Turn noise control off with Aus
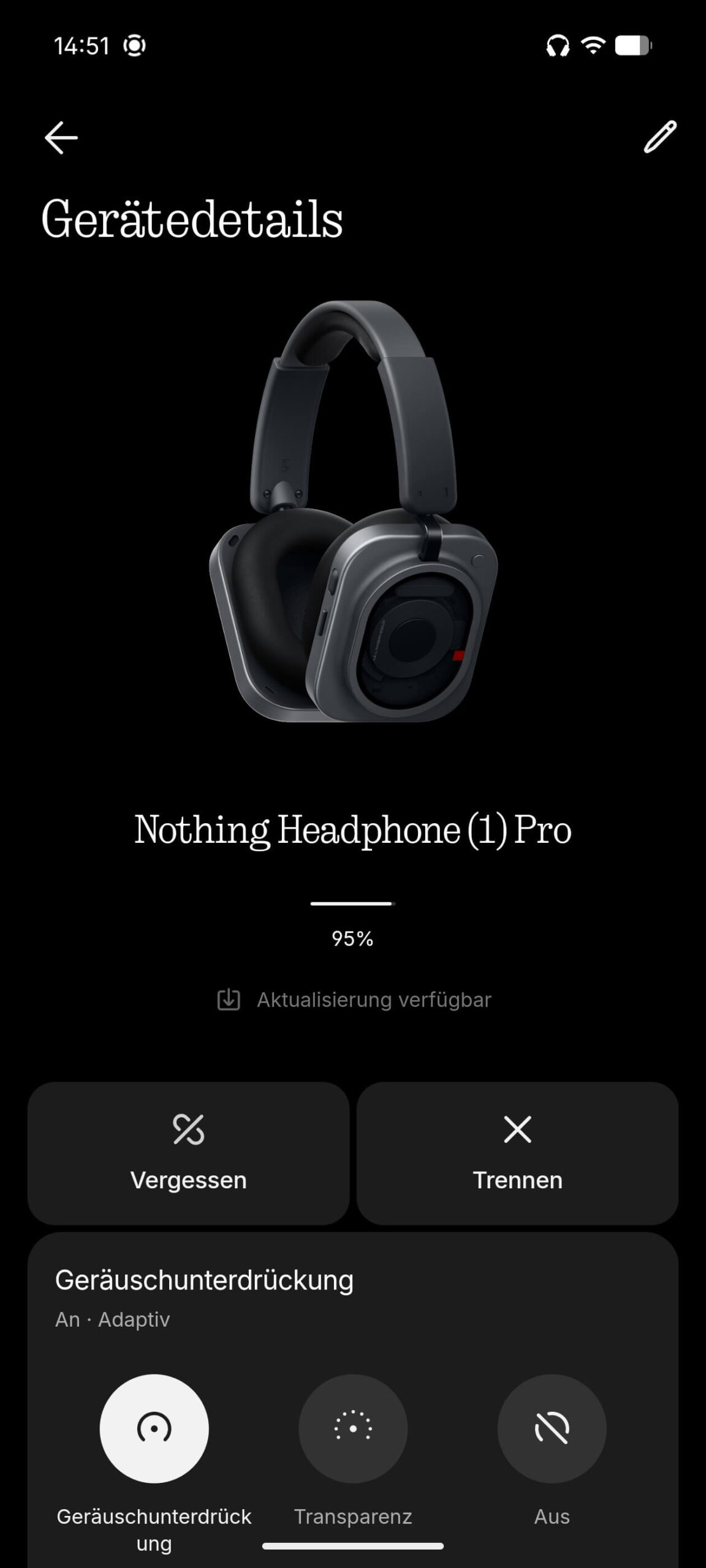706x1568 pixels. tap(552, 1428)
